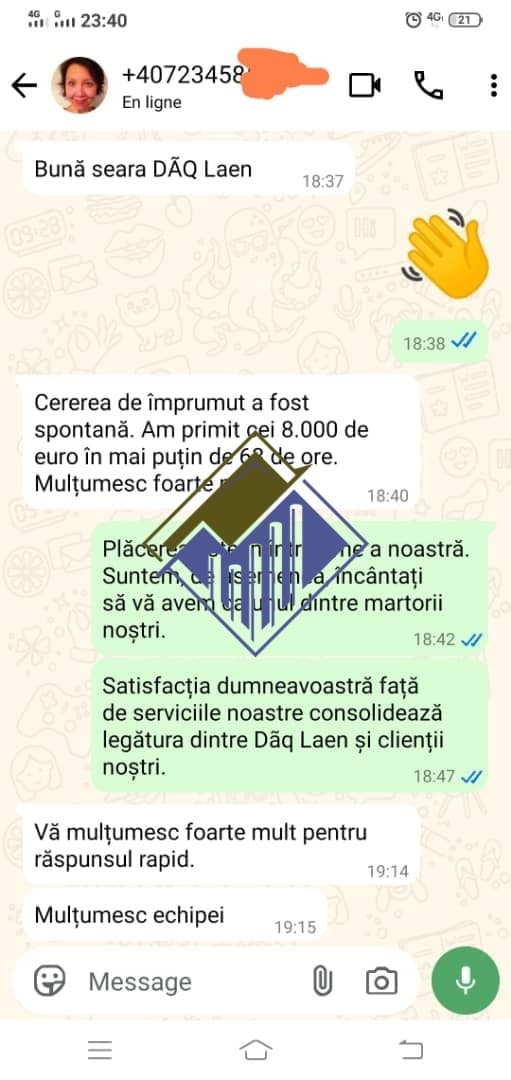Attach a file with the paperclip icon
Viewport: 511px width, 1080px height.
click(321, 981)
